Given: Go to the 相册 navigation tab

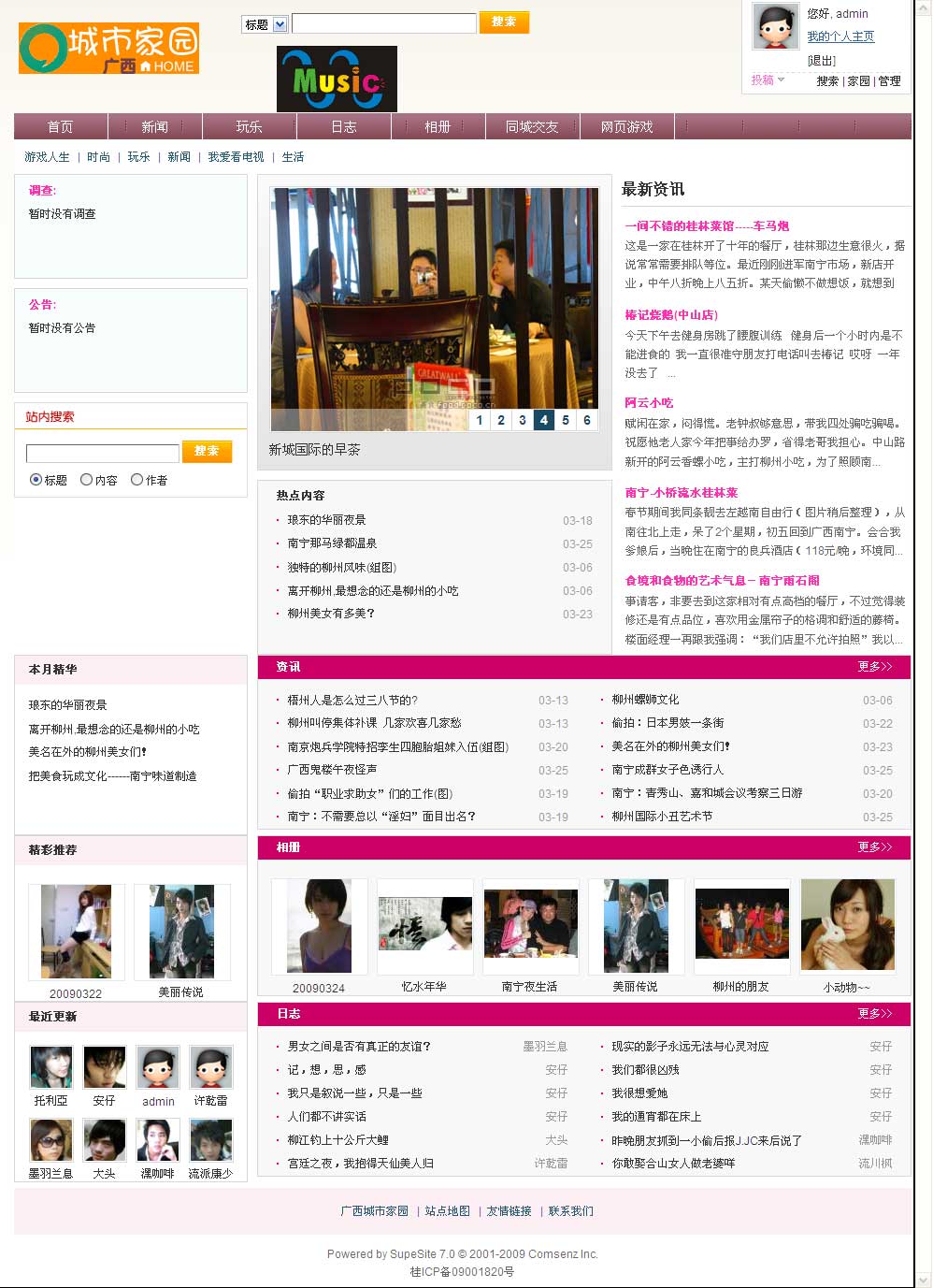Looking at the screenshot, I should pyautogui.click(x=438, y=126).
